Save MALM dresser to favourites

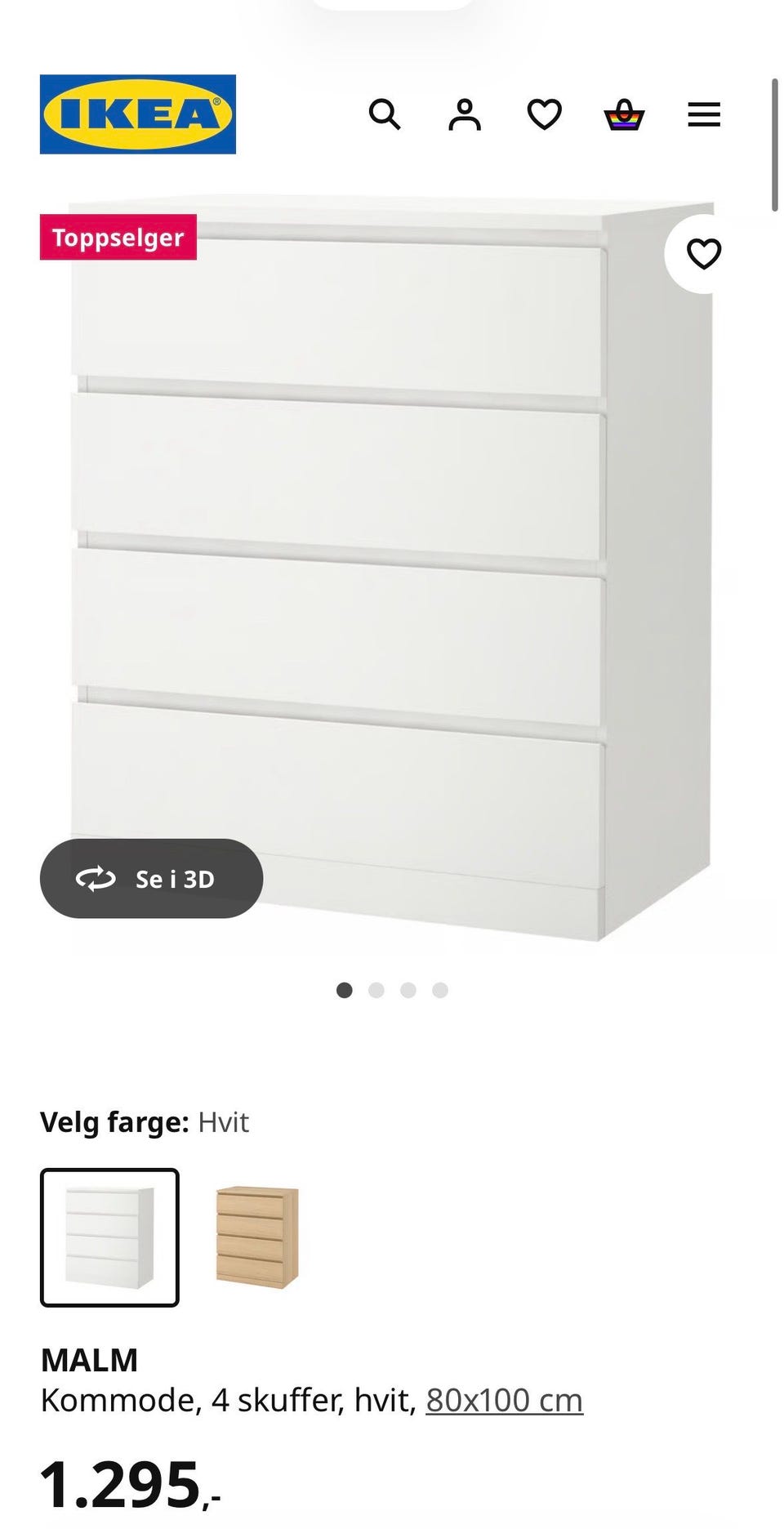click(x=703, y=254)
